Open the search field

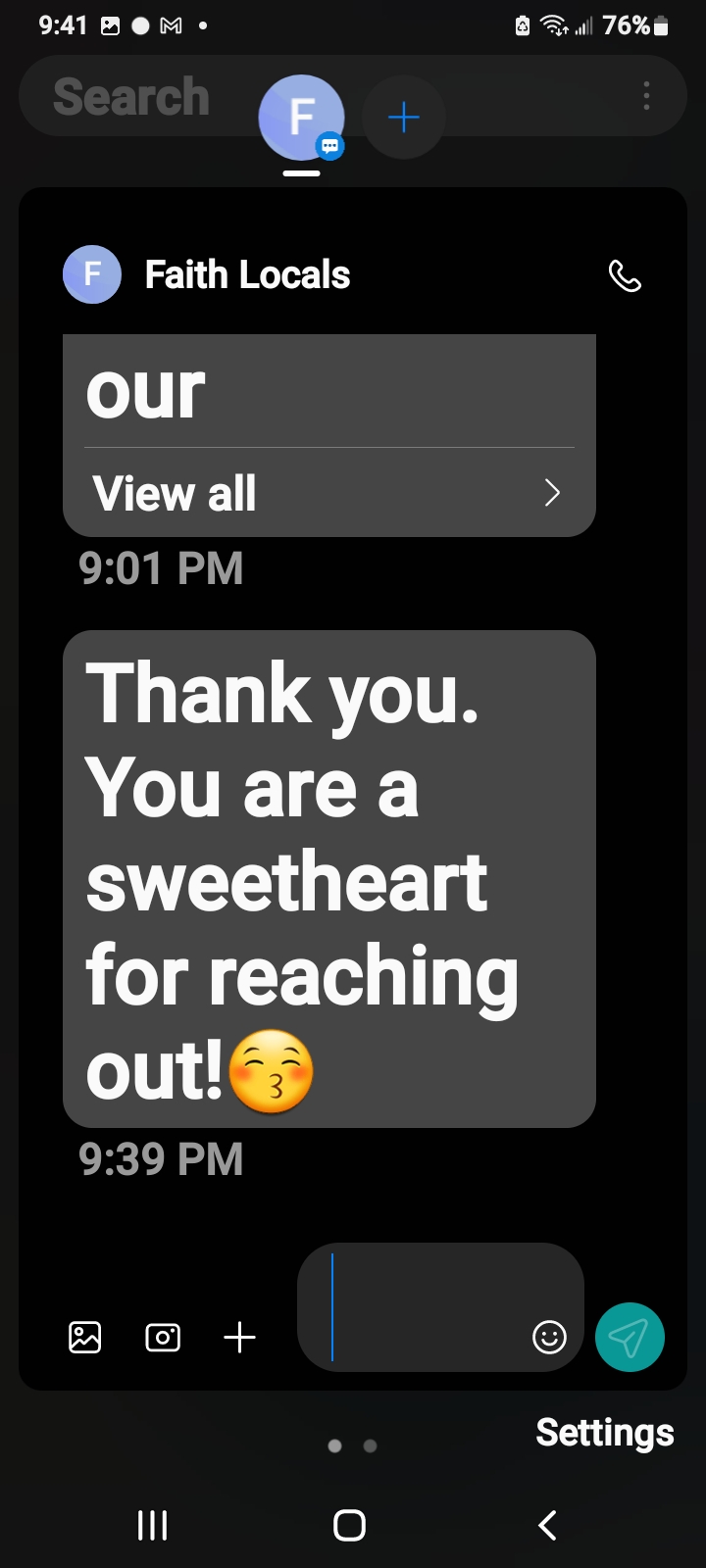(131, 97)
